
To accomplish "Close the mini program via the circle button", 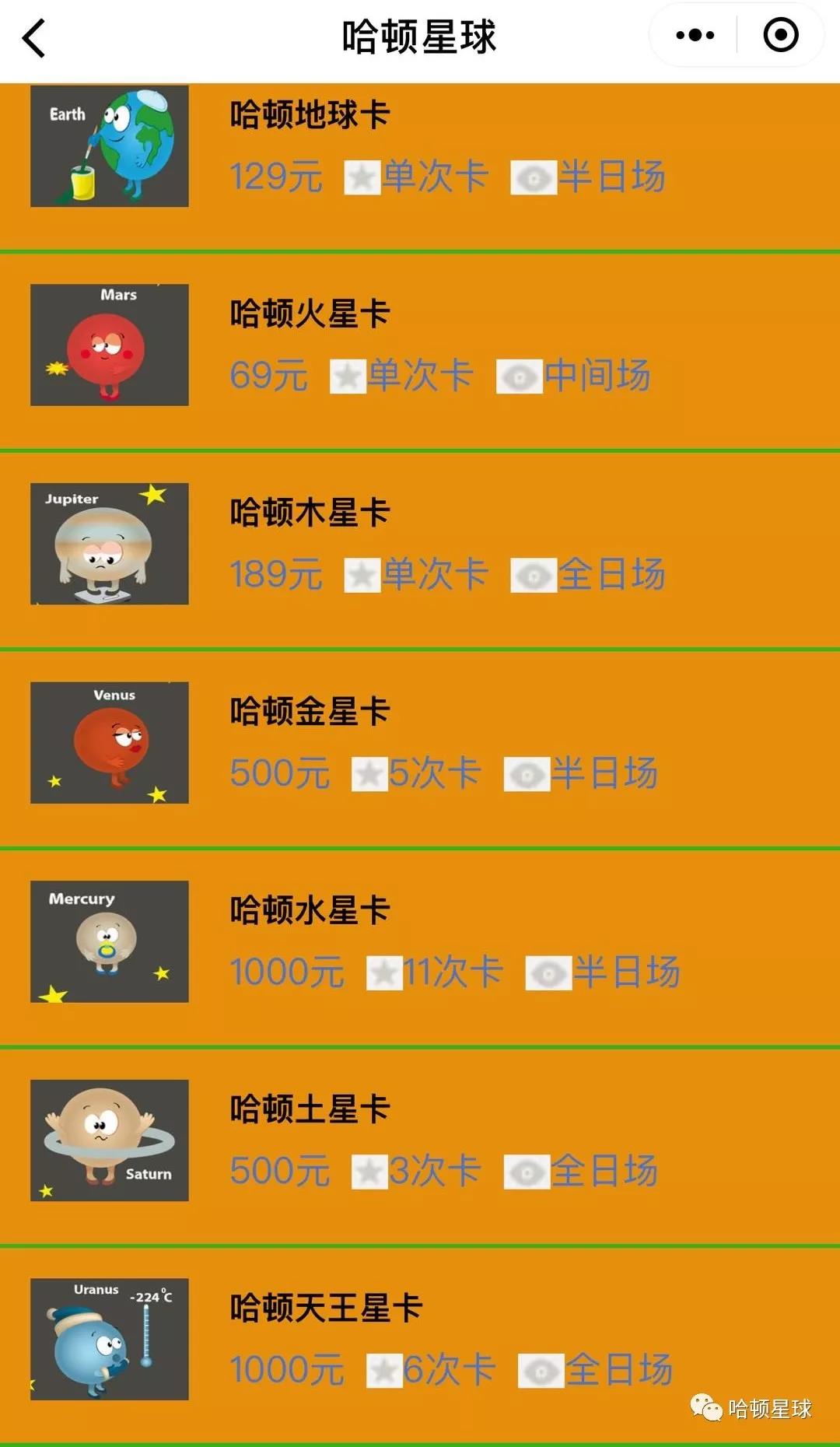I will (x=780, y=35).
